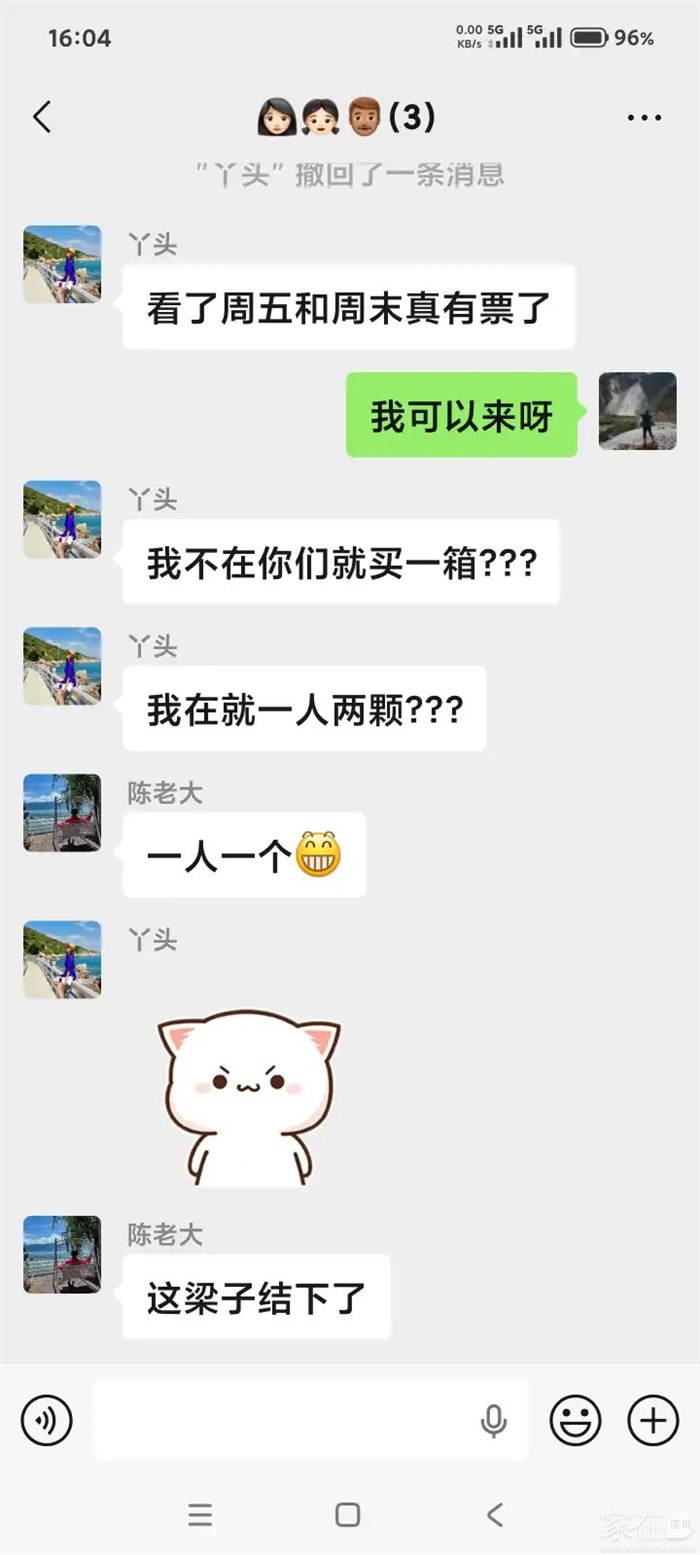The image size is (700, 1555).
Task: Open the plus attachments menu
Action: click(x=652, y=1419)
